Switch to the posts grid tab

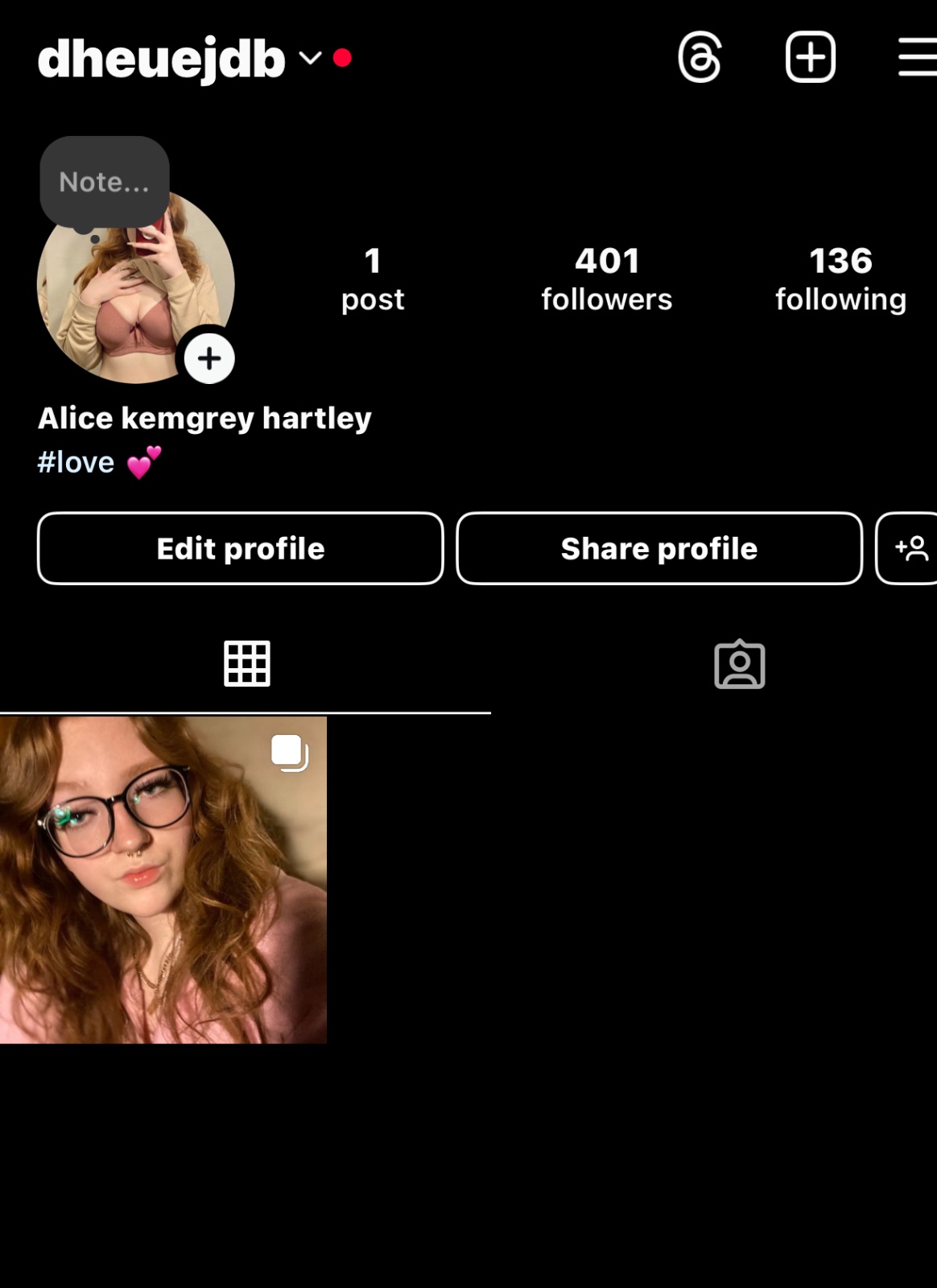click(x=246, y=664)
